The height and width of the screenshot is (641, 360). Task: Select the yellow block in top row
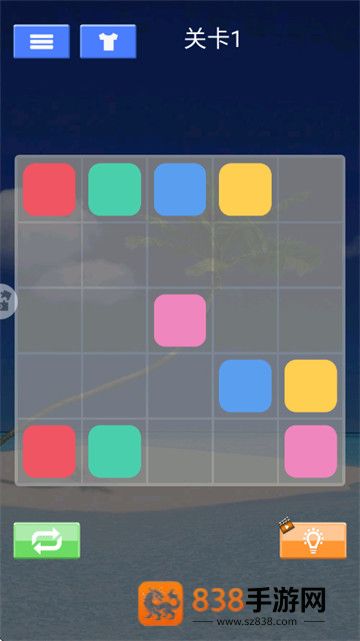(x=245, y=189)
